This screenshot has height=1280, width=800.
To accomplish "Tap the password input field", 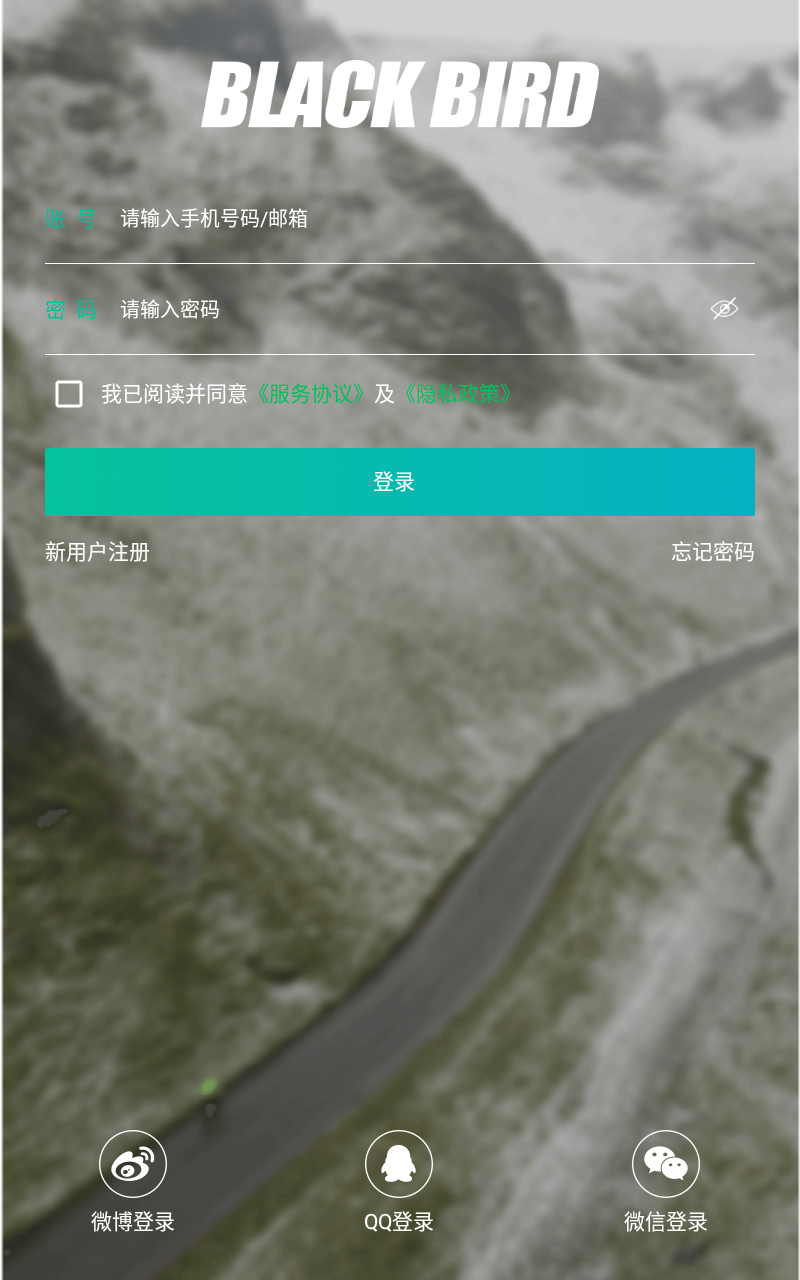I will [400, 310].
